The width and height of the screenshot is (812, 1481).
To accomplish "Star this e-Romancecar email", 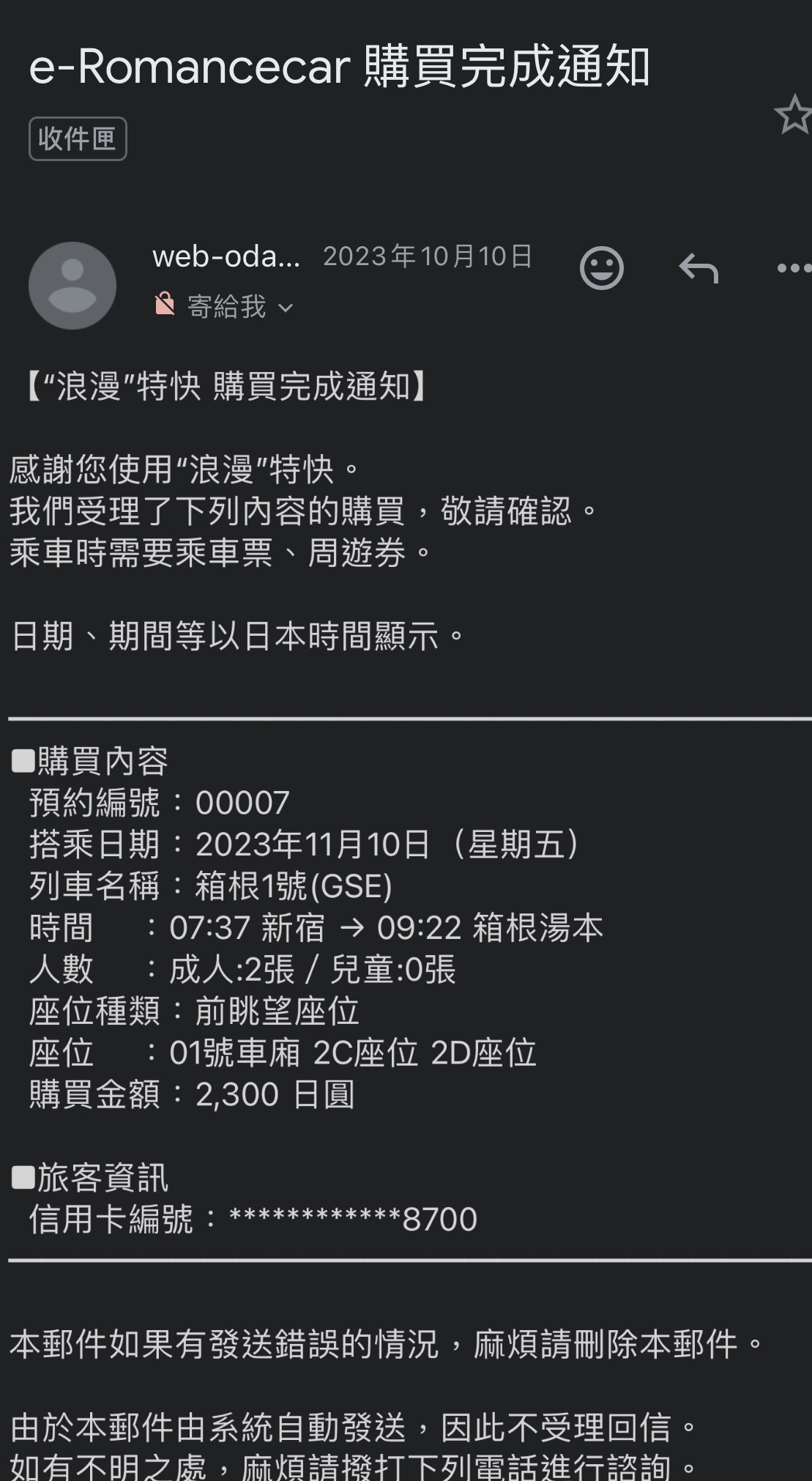I will [x=794, y=115].
